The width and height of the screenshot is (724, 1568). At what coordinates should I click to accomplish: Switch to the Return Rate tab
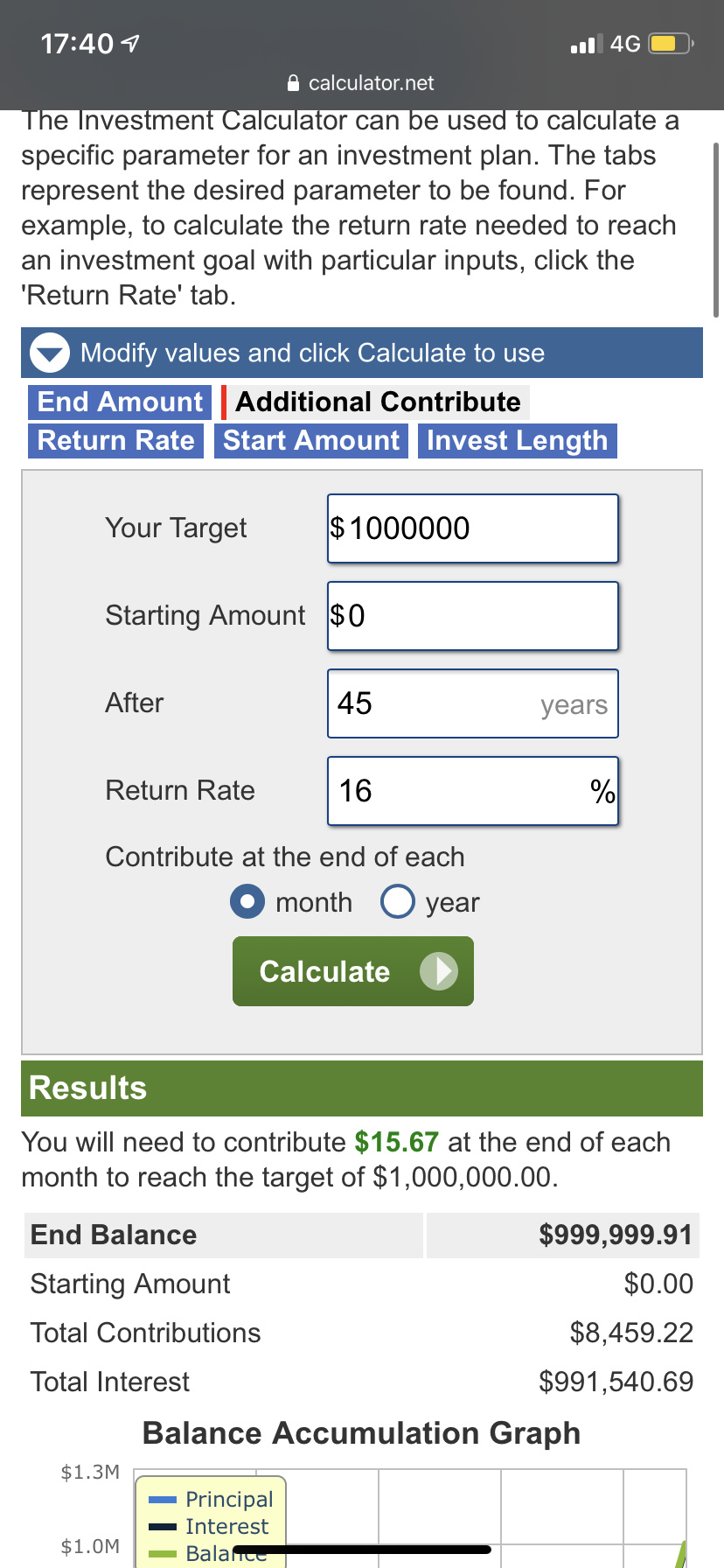116,440
